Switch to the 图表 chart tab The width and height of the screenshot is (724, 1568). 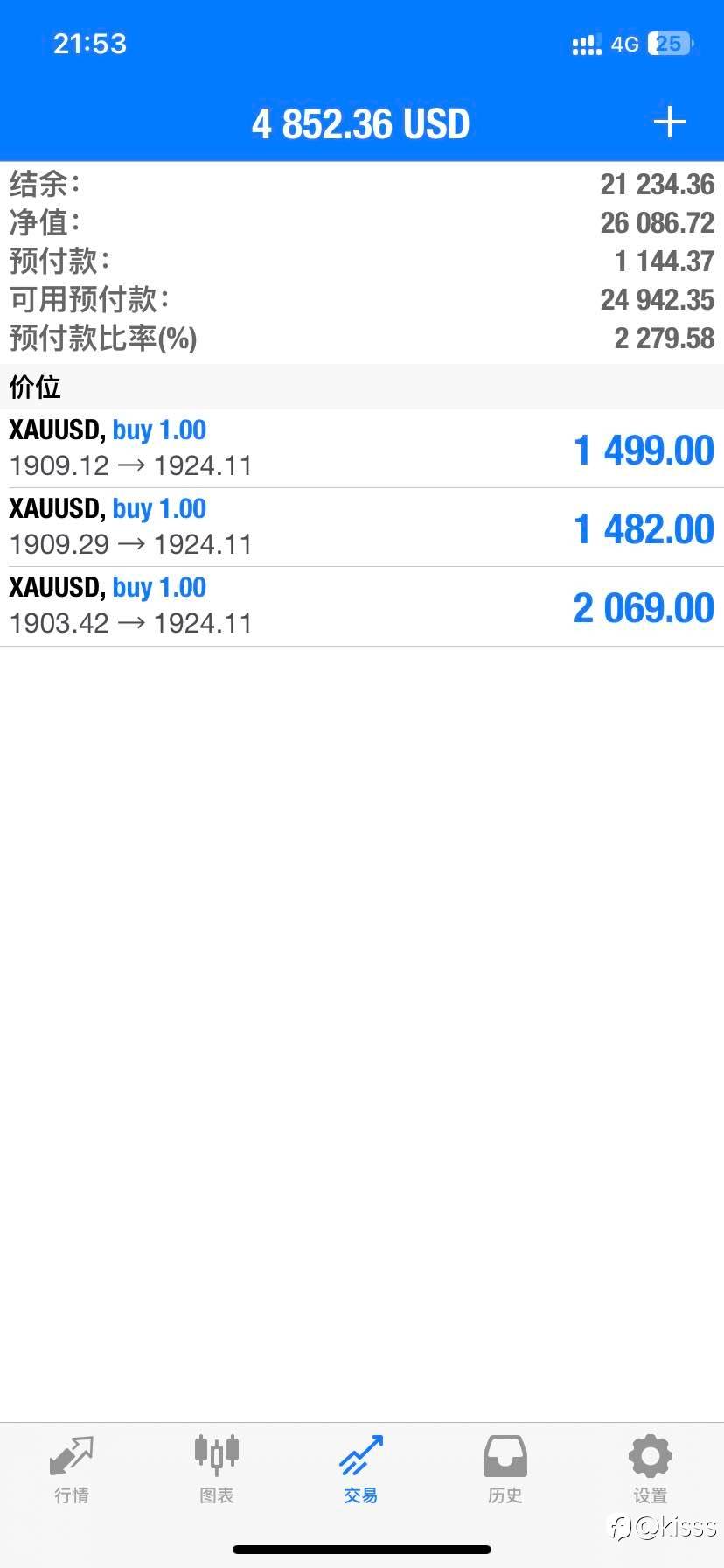pyautogui.click(x=216, y=1470)
